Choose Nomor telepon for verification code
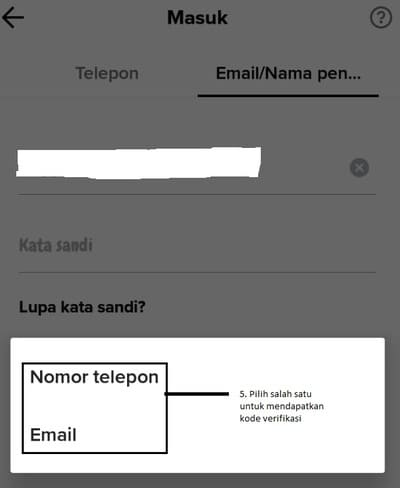This screenshot has width=400, height=488. click(94, 377)
